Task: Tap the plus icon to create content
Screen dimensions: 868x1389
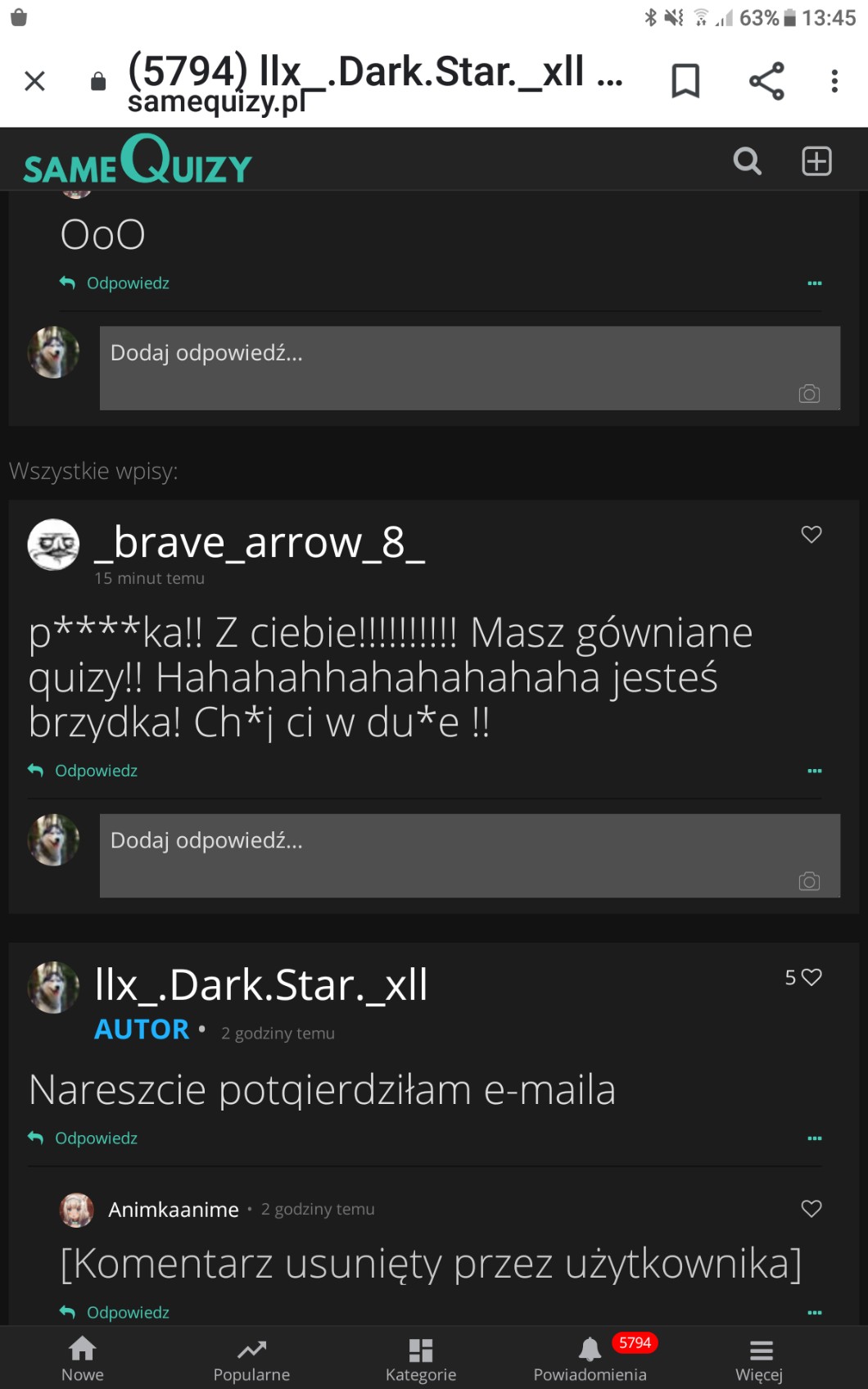Action: 816,161
